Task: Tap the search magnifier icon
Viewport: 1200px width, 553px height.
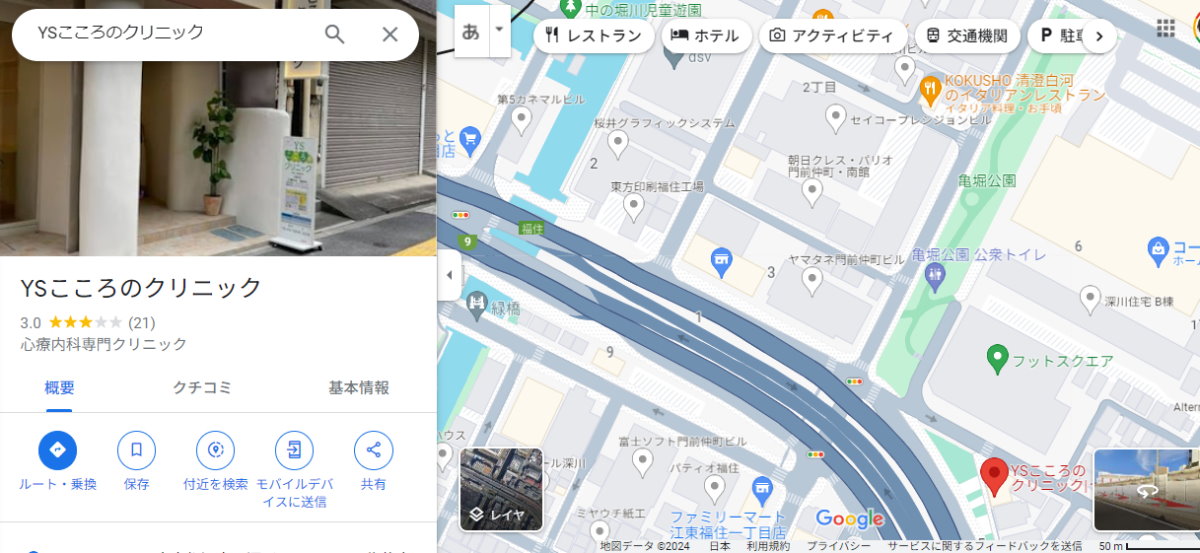Action: (x=335, y=35)
